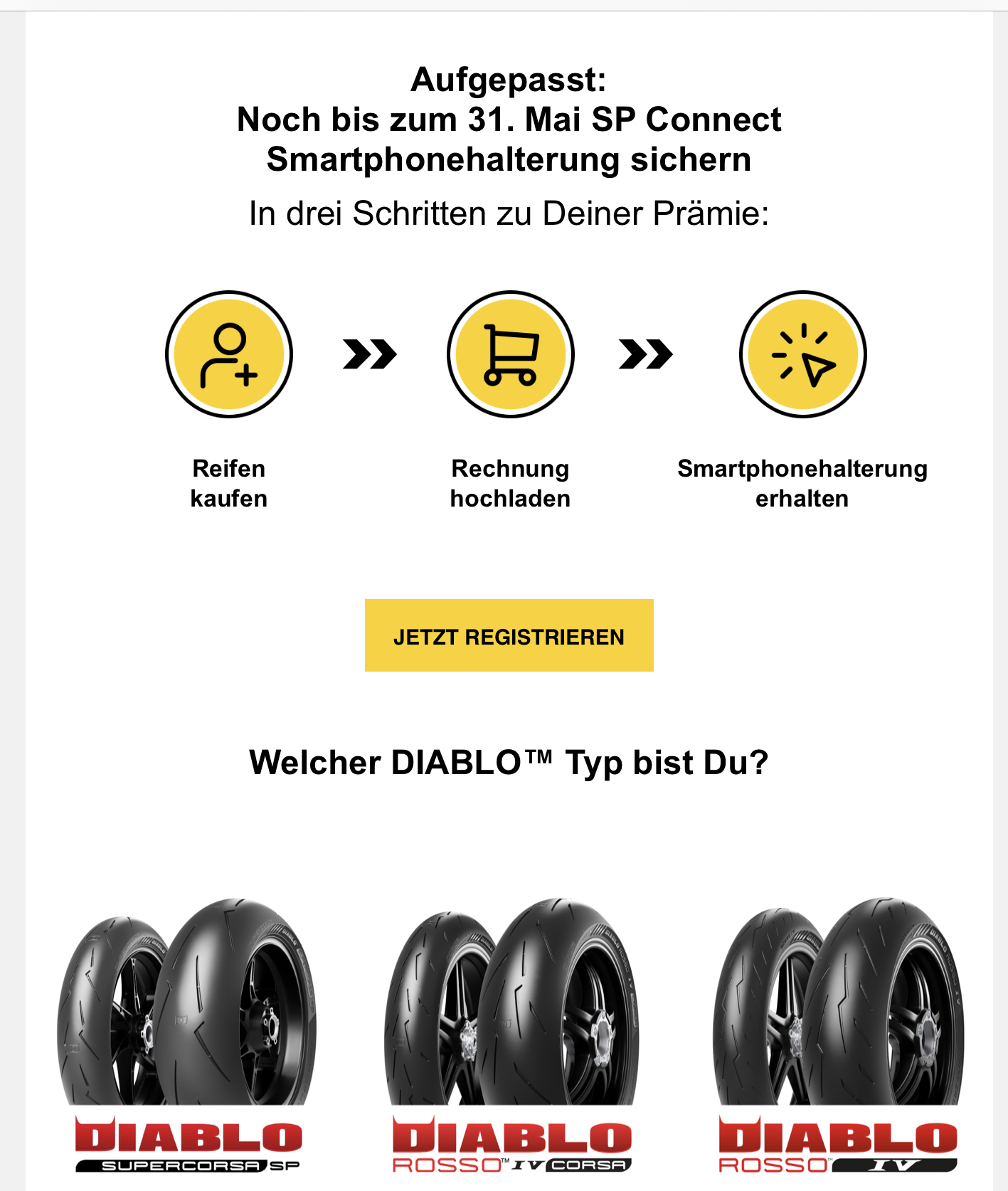The image size is (1008, 1191).
Task: Tap the JETZT REGISTRIEREN button
Action: point(509,635)
